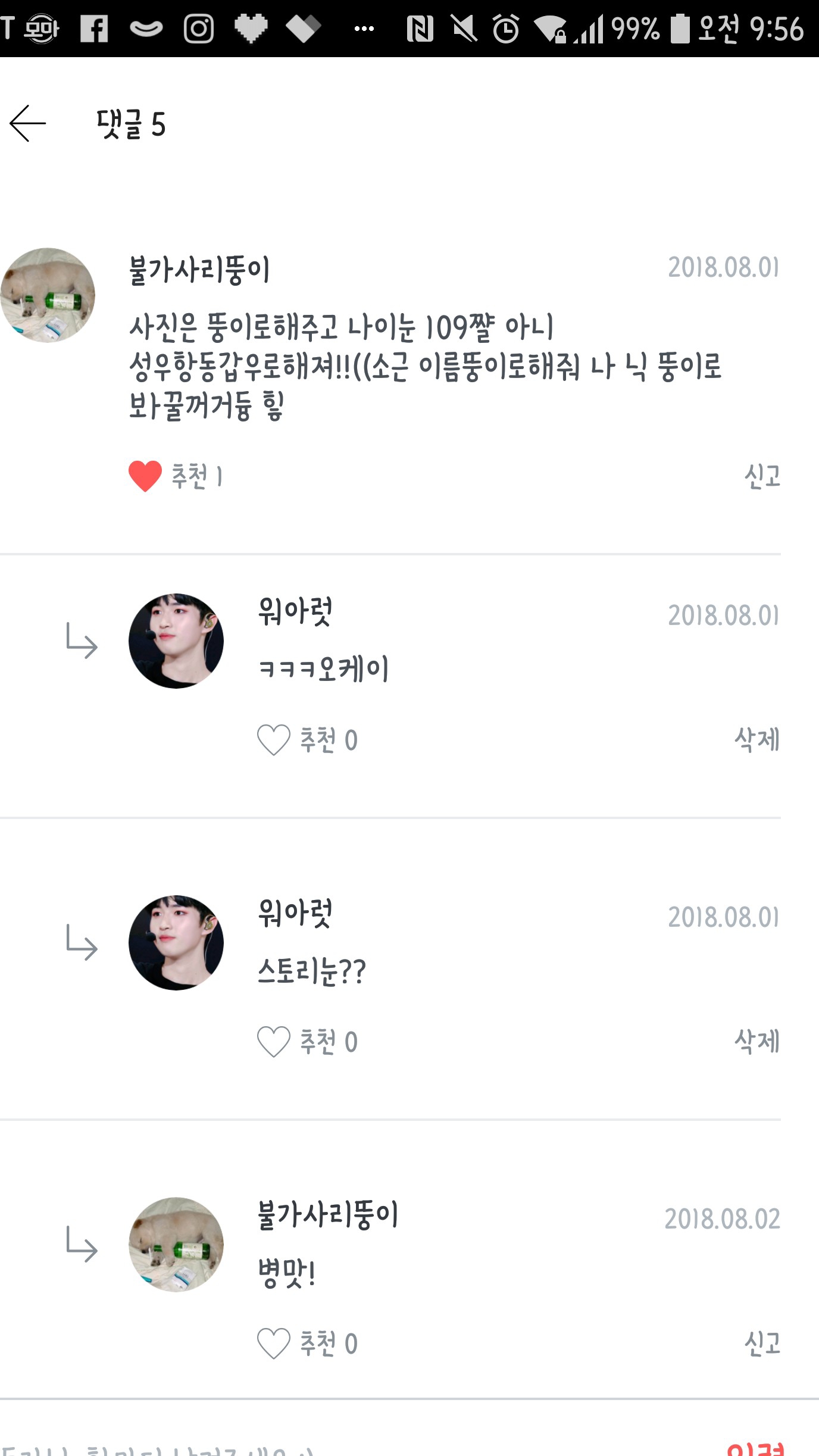Report 불가사리뚱이's comment about 사진은 뚱이로
The width and height of the screenshot is (819, 1456).
[x=762, y=476]
